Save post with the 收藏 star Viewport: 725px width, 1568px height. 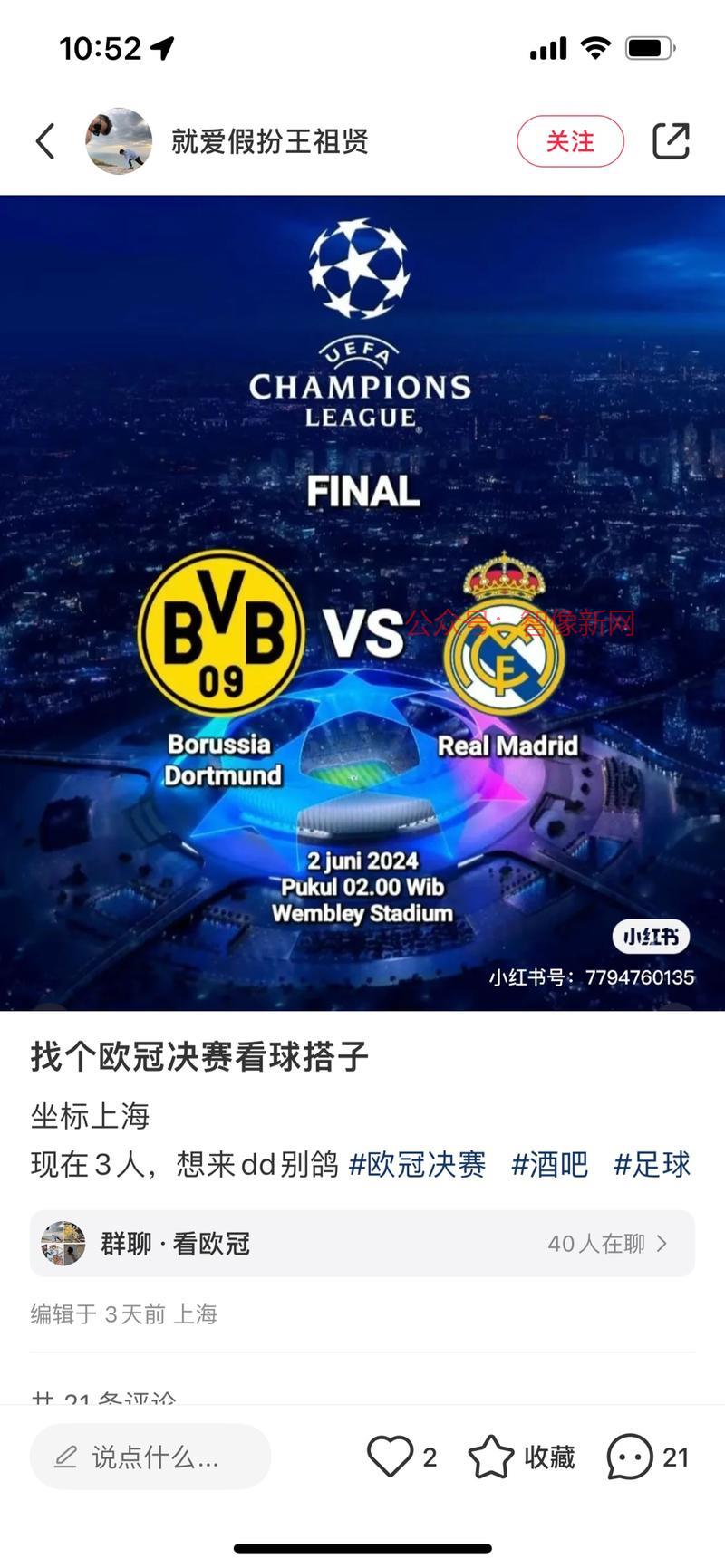(491, 1457)
